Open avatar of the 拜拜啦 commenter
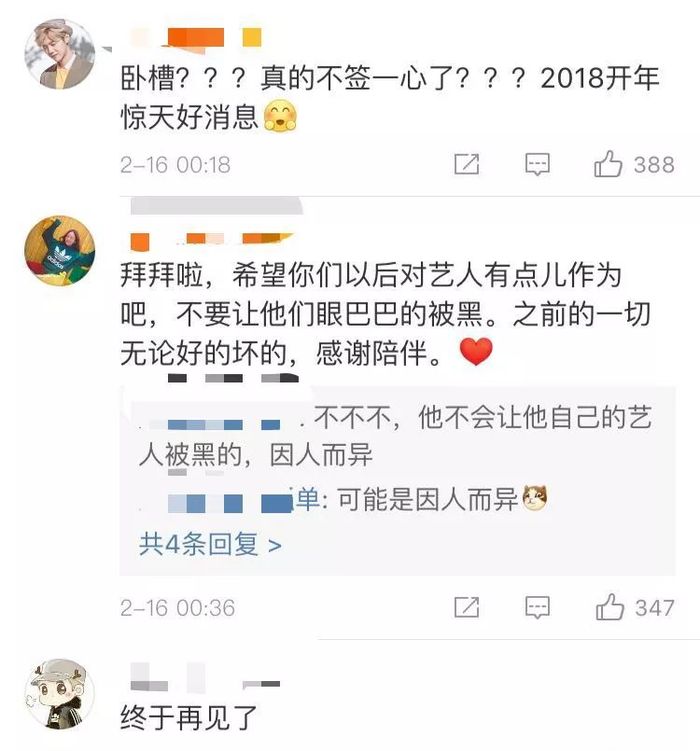Screen dimensions: 700x751 (59, 251)
